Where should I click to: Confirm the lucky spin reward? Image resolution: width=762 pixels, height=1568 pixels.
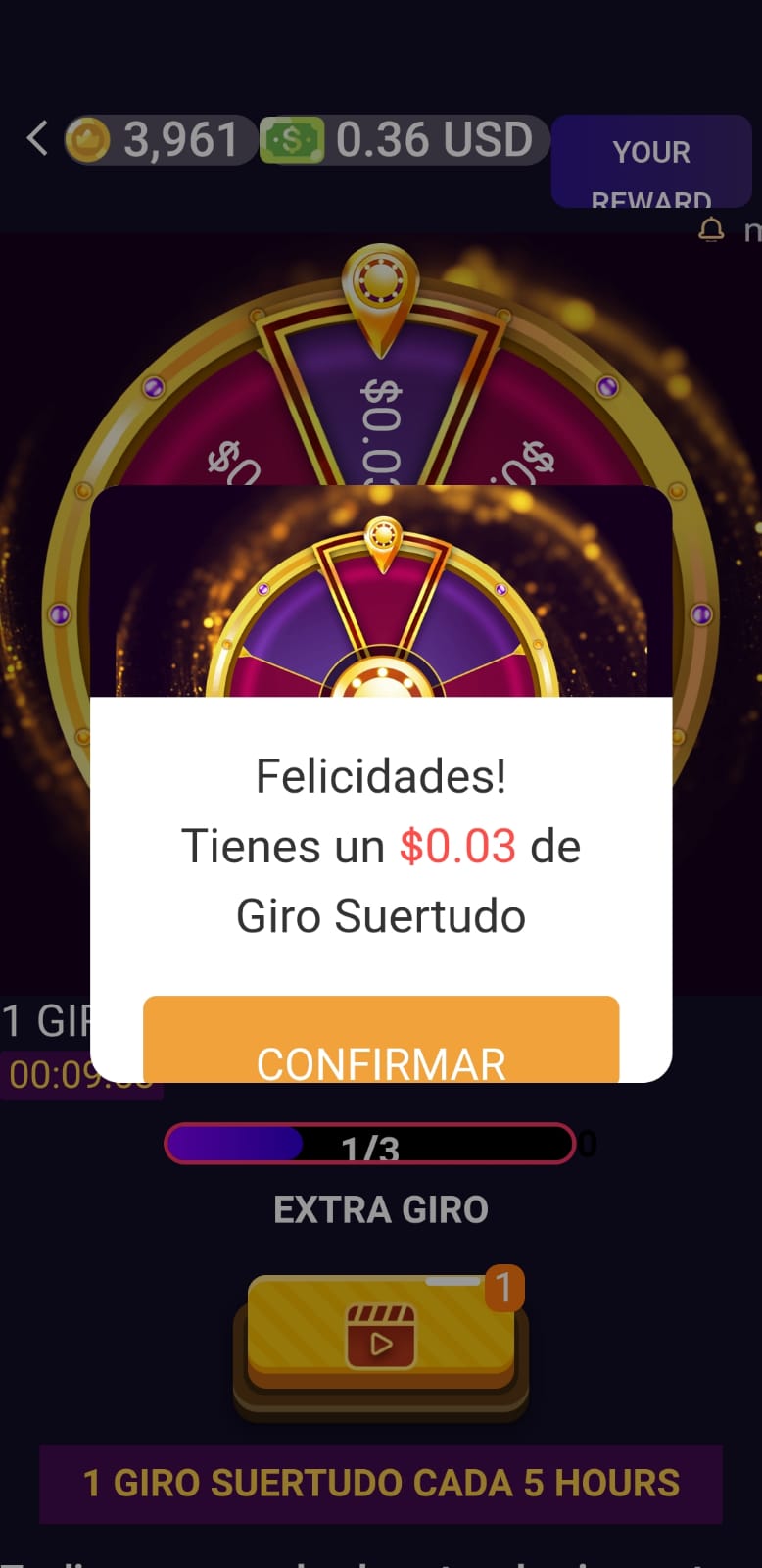[x=381, y=1040]
